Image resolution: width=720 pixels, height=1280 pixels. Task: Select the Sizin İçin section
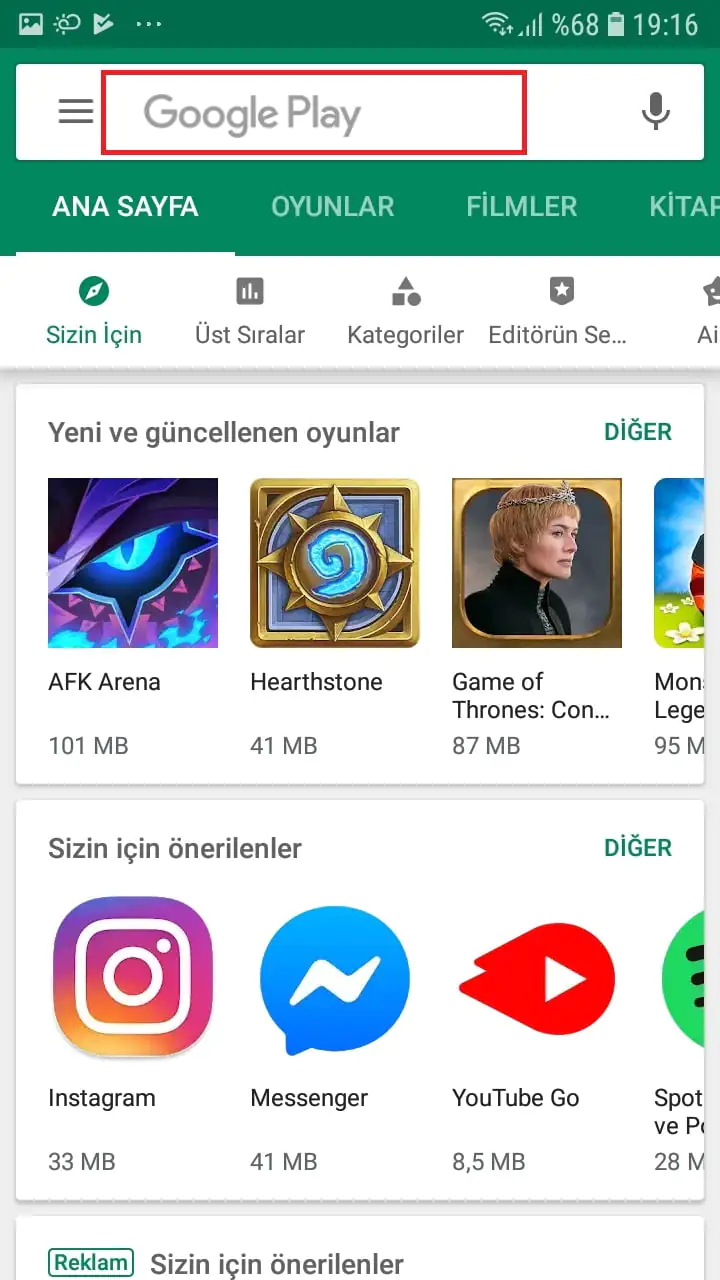click(x=94, y=311)
